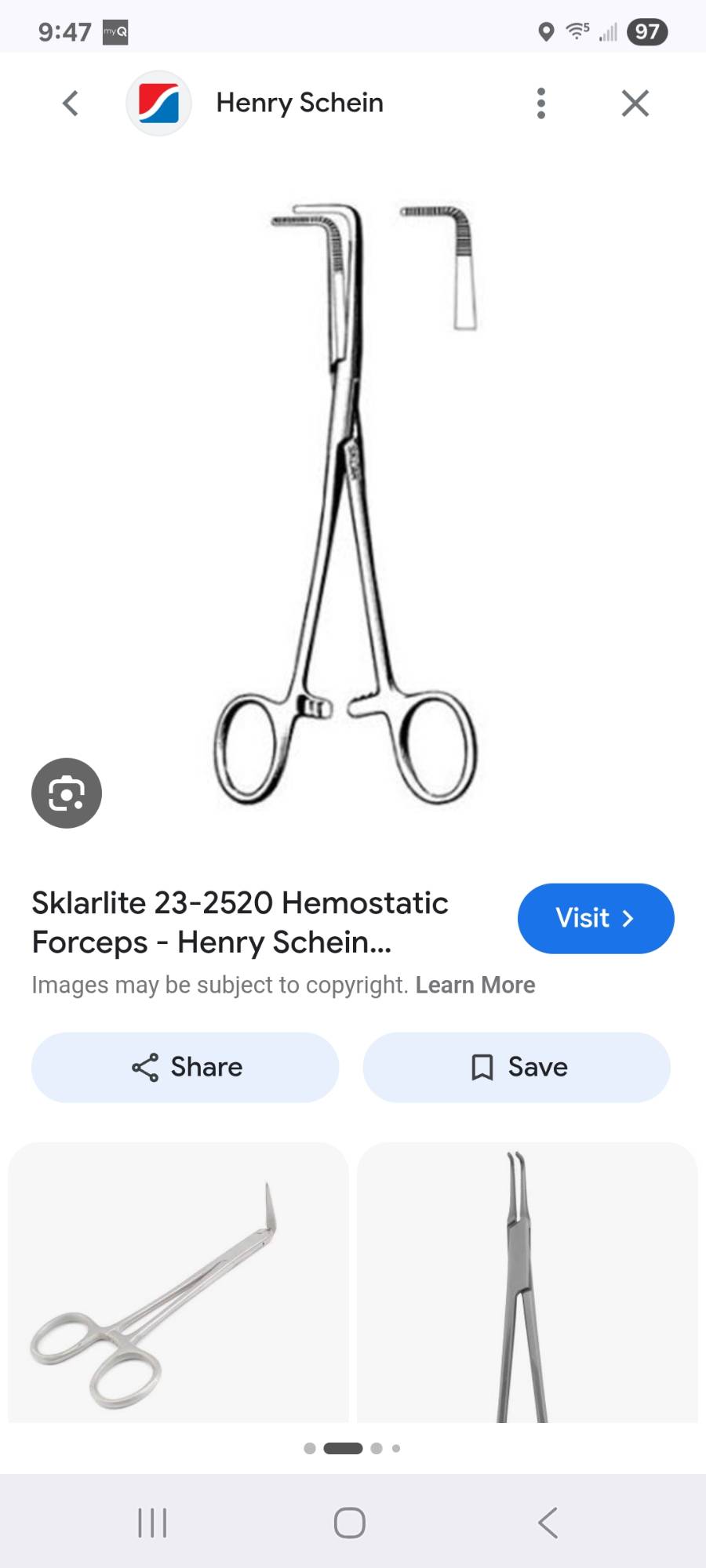This screenshot has width=706, height=1568.
Task: Open recent apps from navigation bar
Action: [152, 1523]
